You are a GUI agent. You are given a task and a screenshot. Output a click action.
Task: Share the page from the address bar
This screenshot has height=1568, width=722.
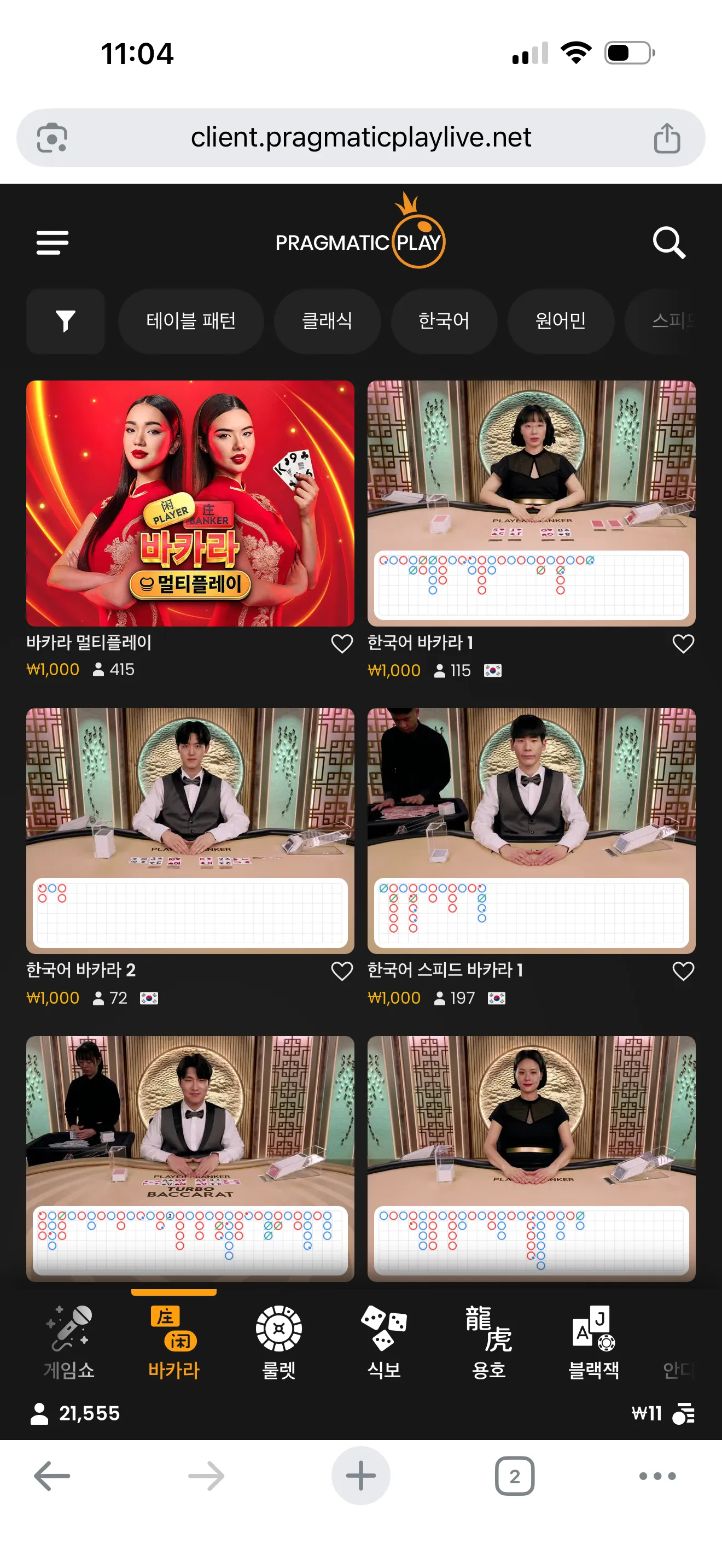pos(667,138)
